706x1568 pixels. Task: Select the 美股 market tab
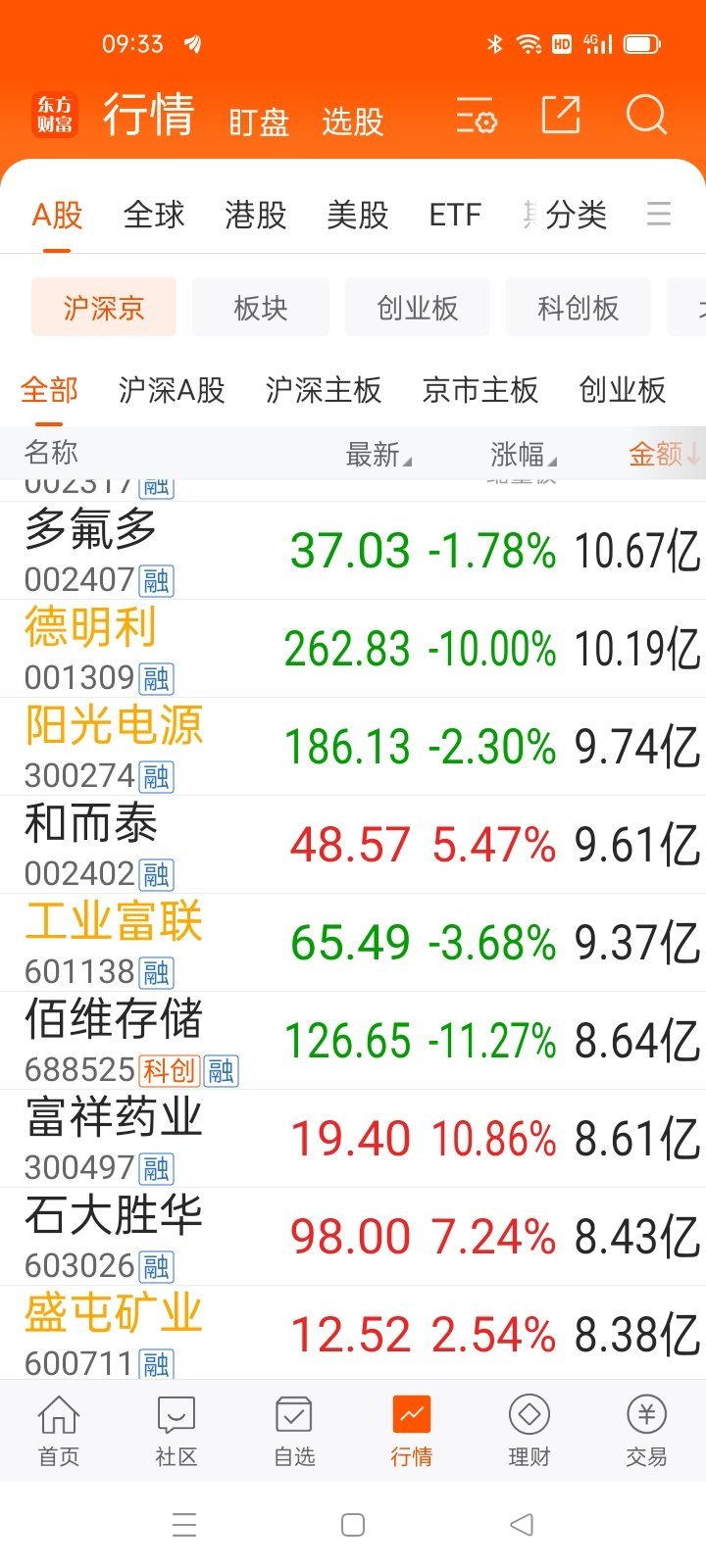pyautogui.click(x=357, y=215)
